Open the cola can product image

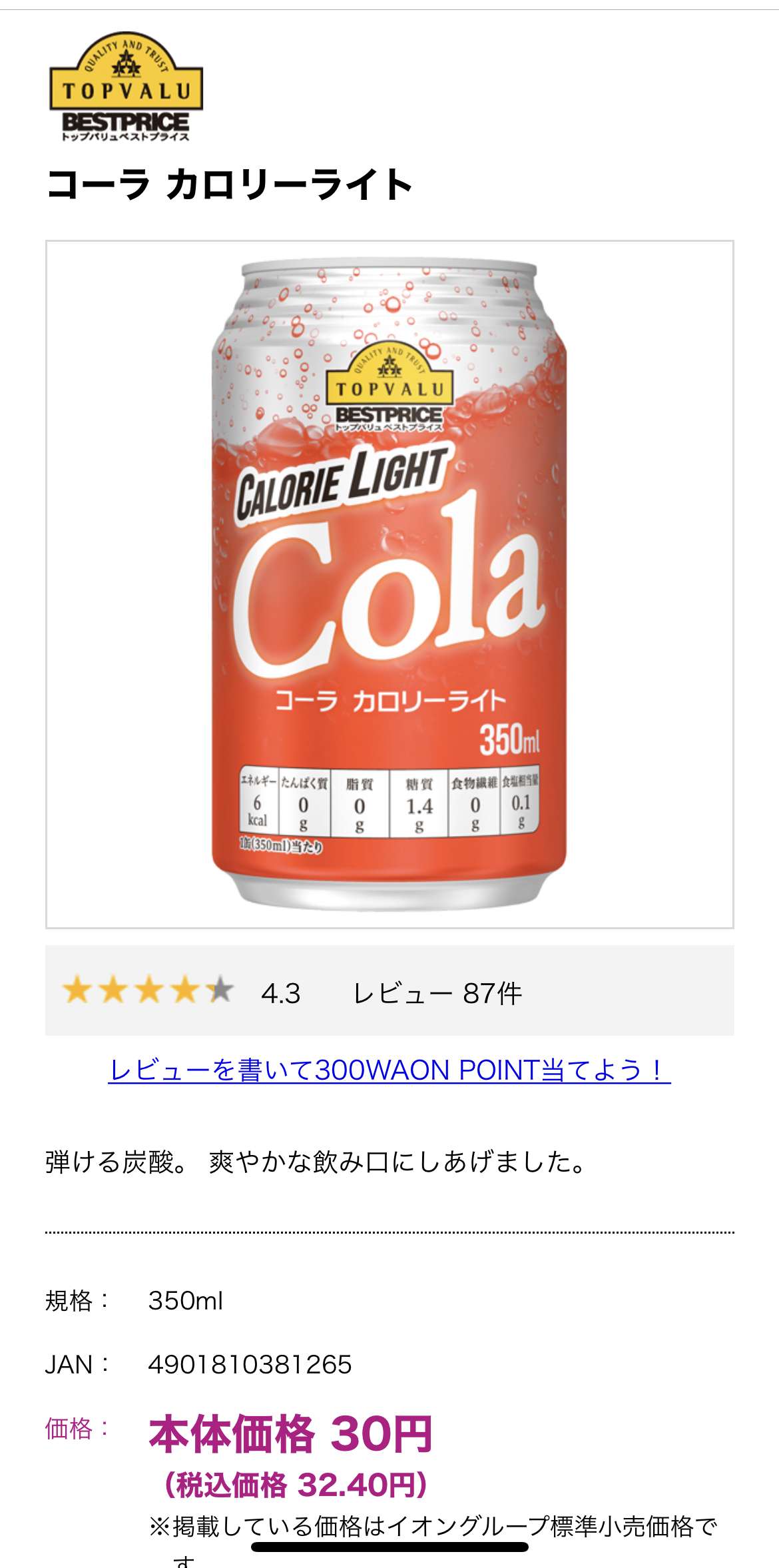(389, 584)
